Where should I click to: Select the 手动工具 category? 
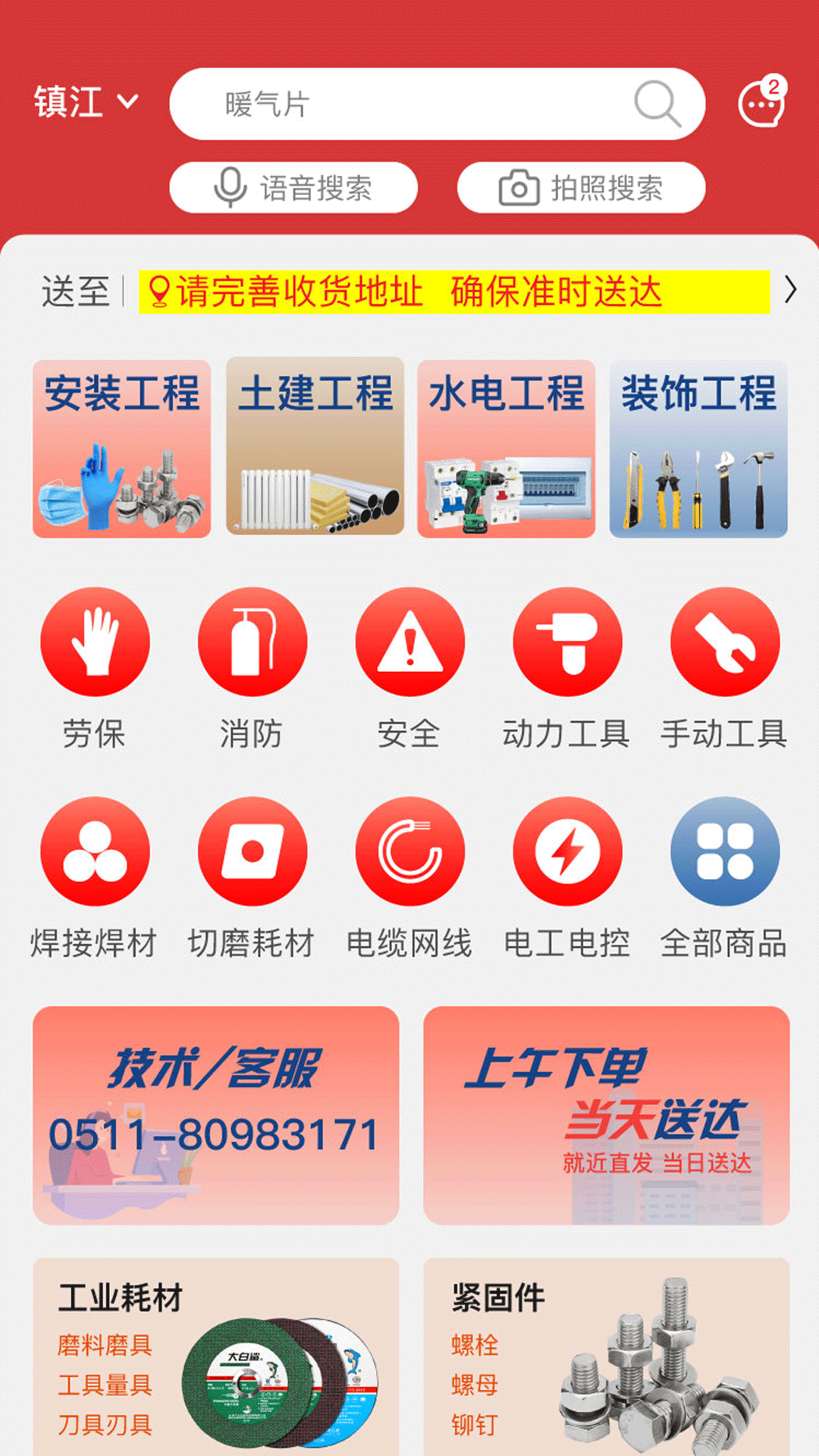click(724, 669)
